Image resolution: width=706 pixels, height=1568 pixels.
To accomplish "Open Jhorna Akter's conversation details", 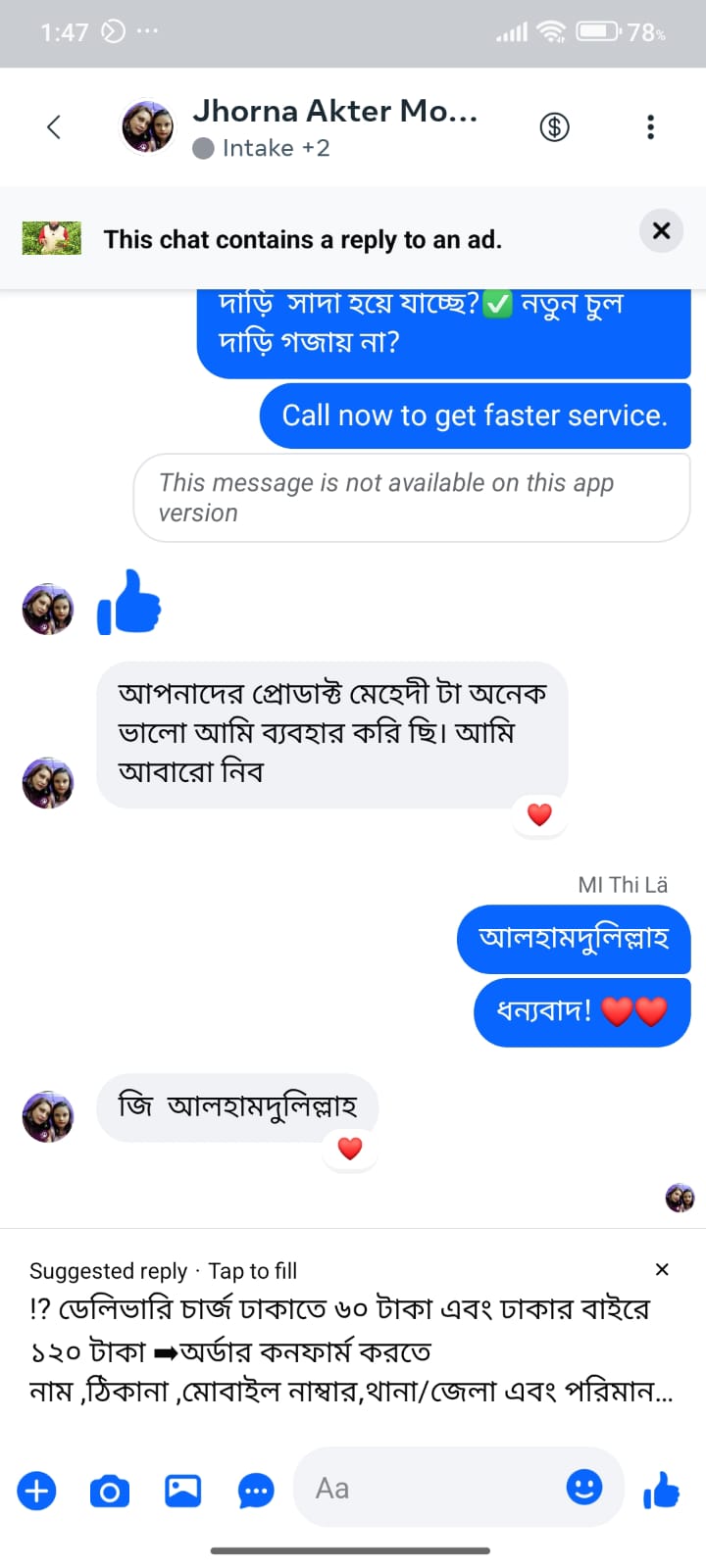I will tap(333, 126).
